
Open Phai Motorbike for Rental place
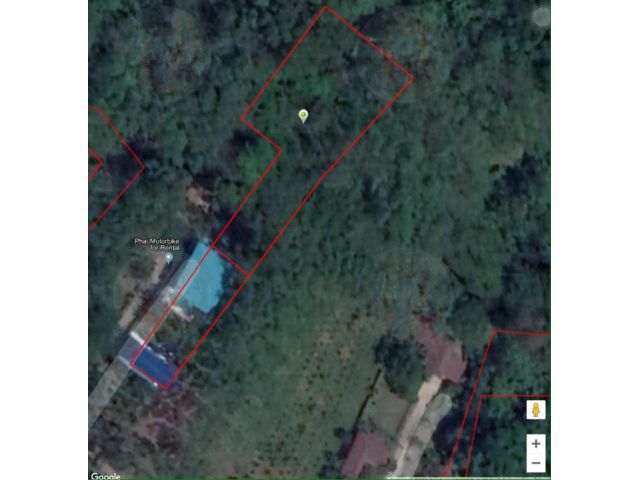(x=168, y=257)
